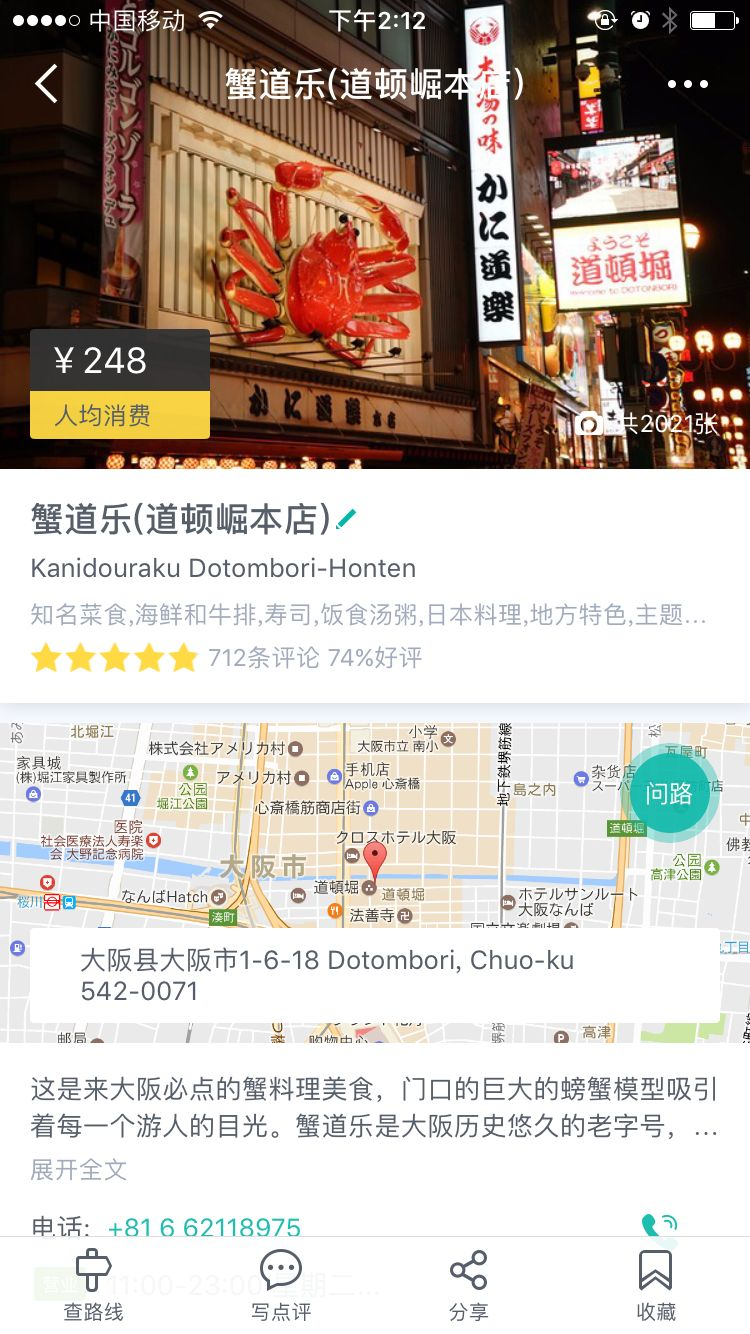Image resolution: width=750 pixels, height=1334 pixels.
Task: Open 查路线 route directions
Action: (93, 1285)
